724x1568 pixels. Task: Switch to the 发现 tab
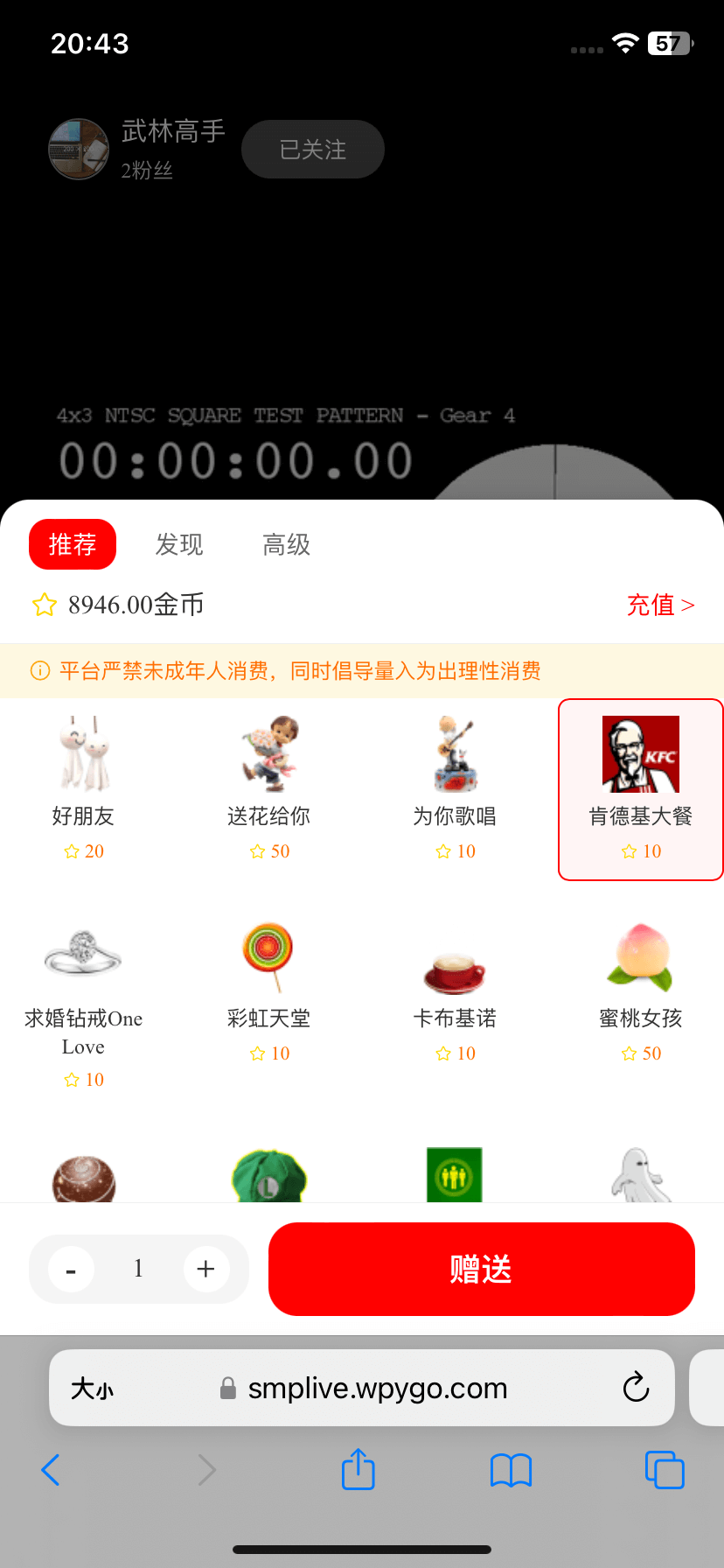click(178, 544)
